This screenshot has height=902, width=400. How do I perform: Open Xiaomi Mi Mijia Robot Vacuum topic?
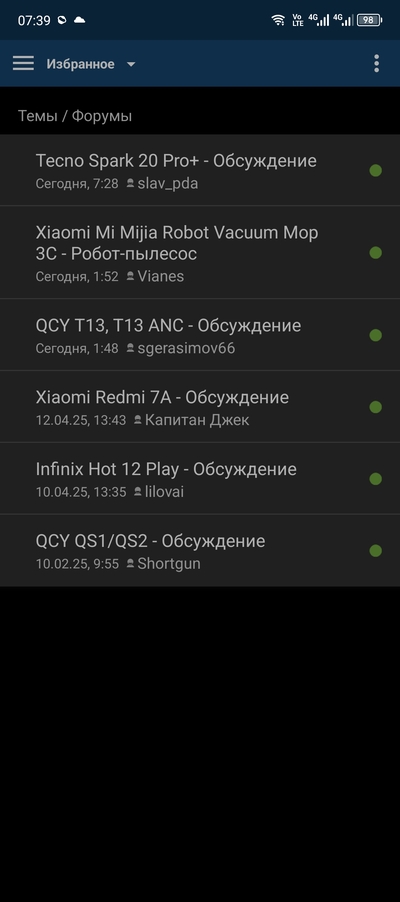[200, 253]
